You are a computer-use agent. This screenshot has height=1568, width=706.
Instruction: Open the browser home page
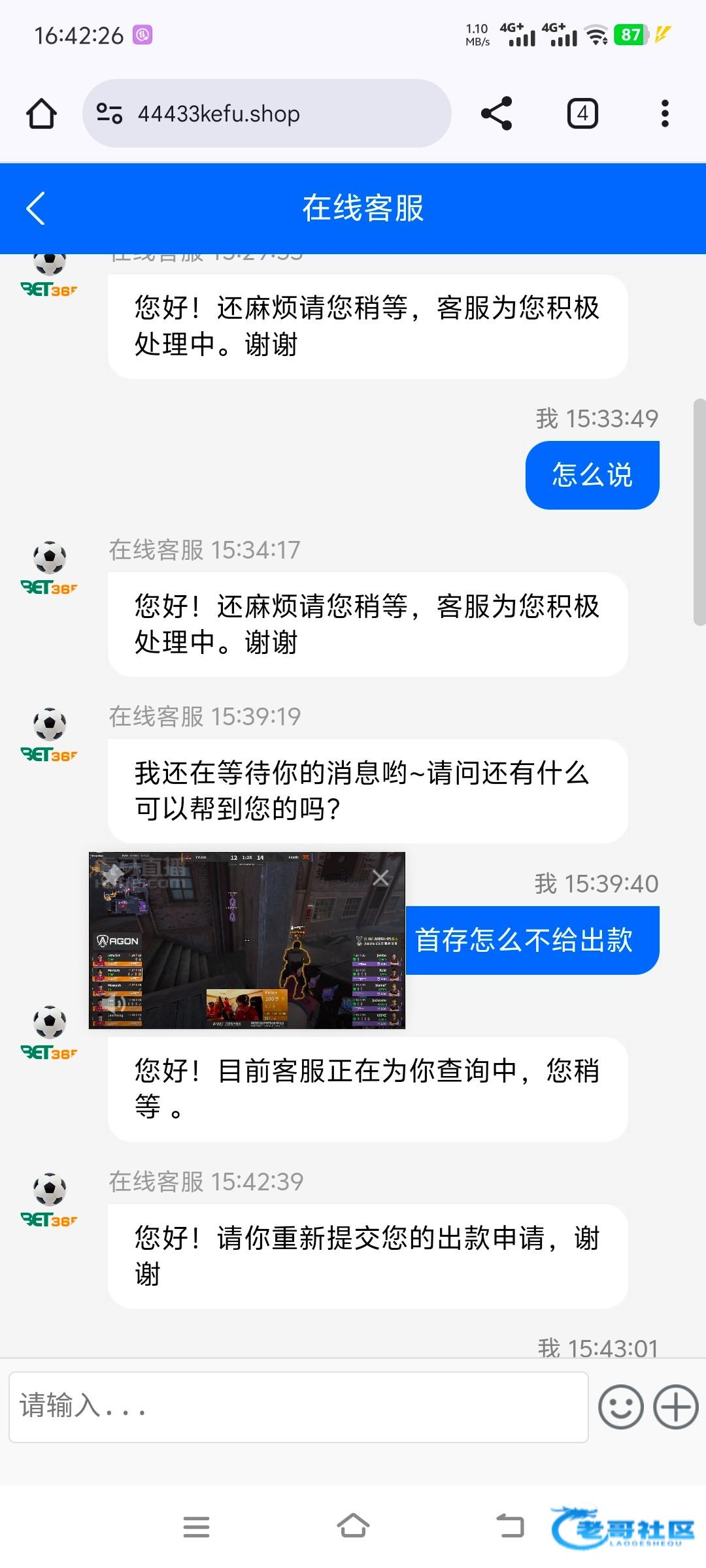[x=41, y=114]
